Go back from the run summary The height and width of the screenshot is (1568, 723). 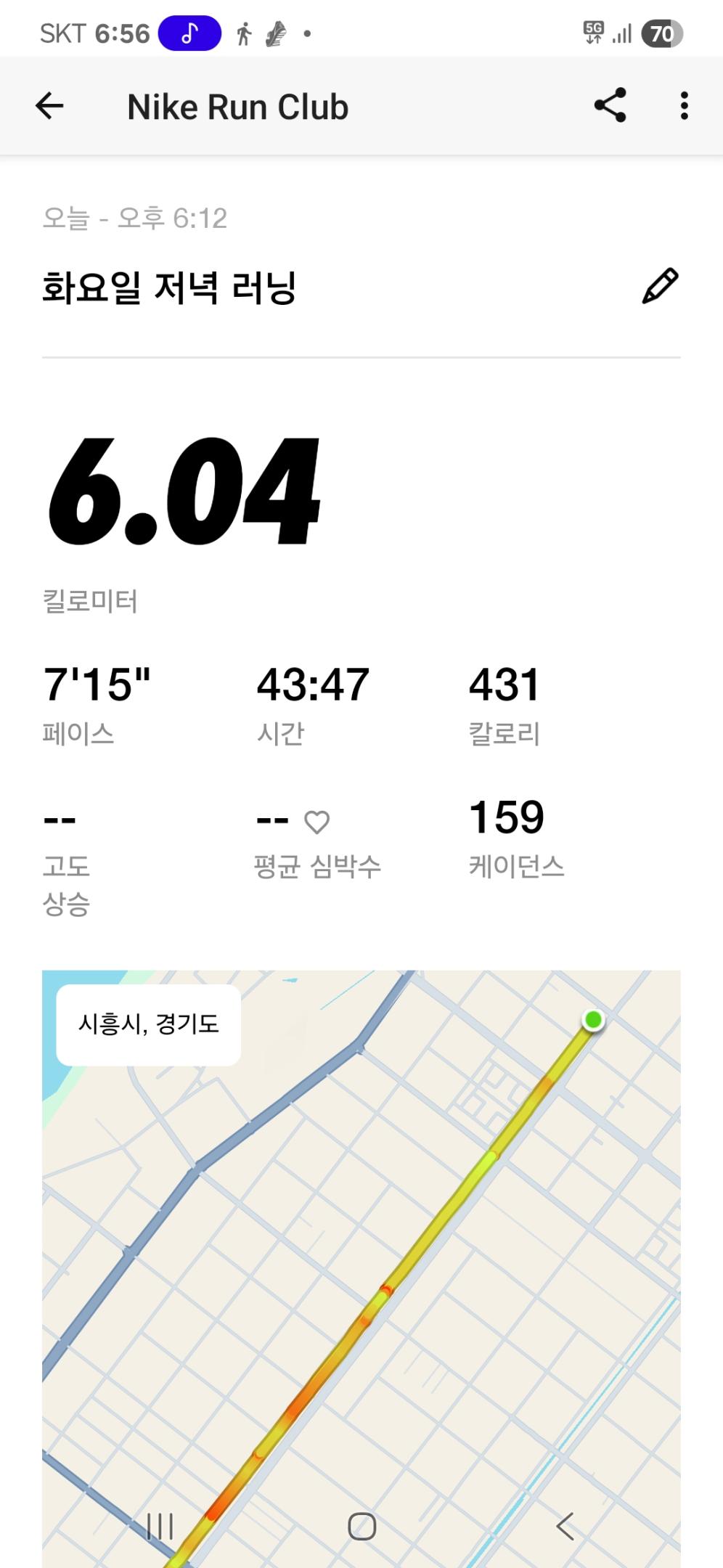[x=49, y=106]
